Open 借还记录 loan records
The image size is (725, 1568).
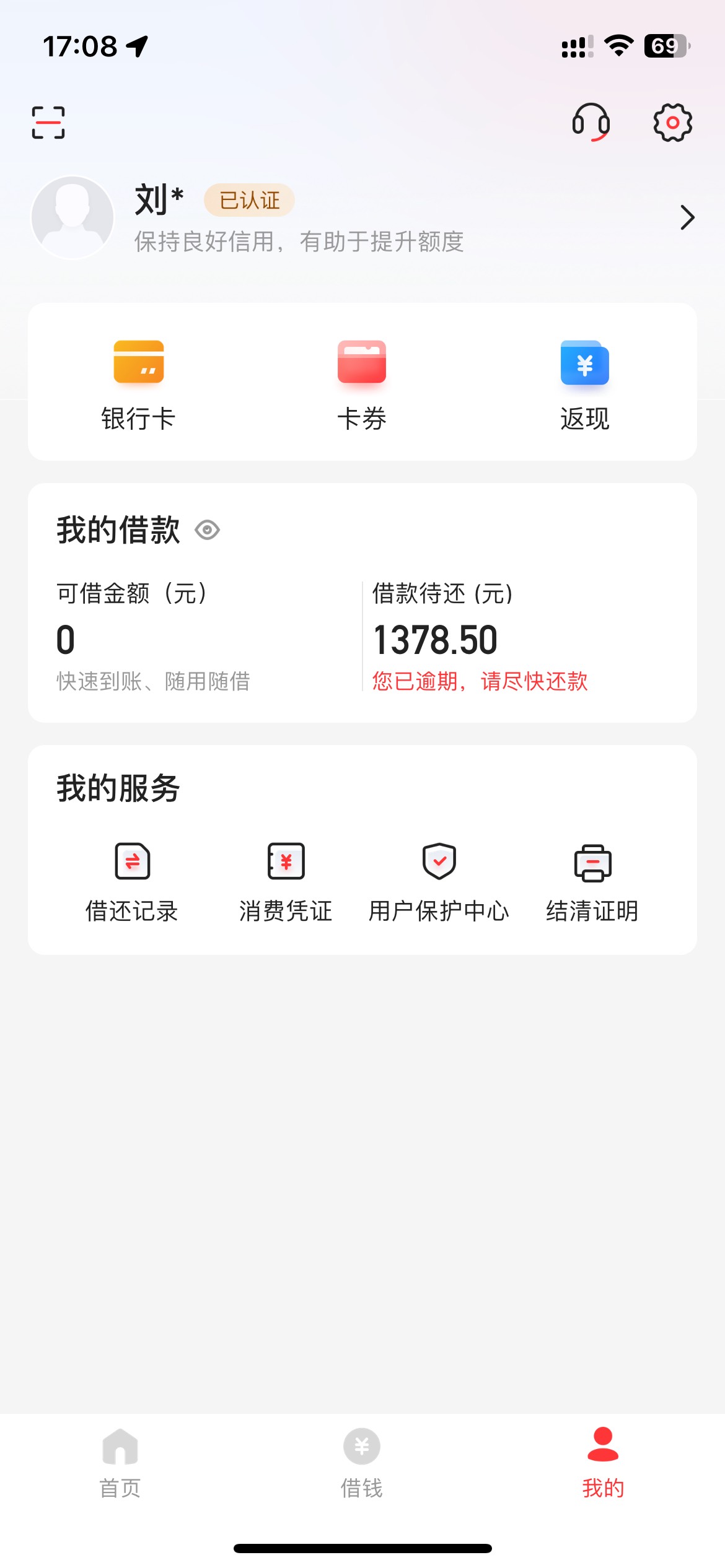point(132,882)
